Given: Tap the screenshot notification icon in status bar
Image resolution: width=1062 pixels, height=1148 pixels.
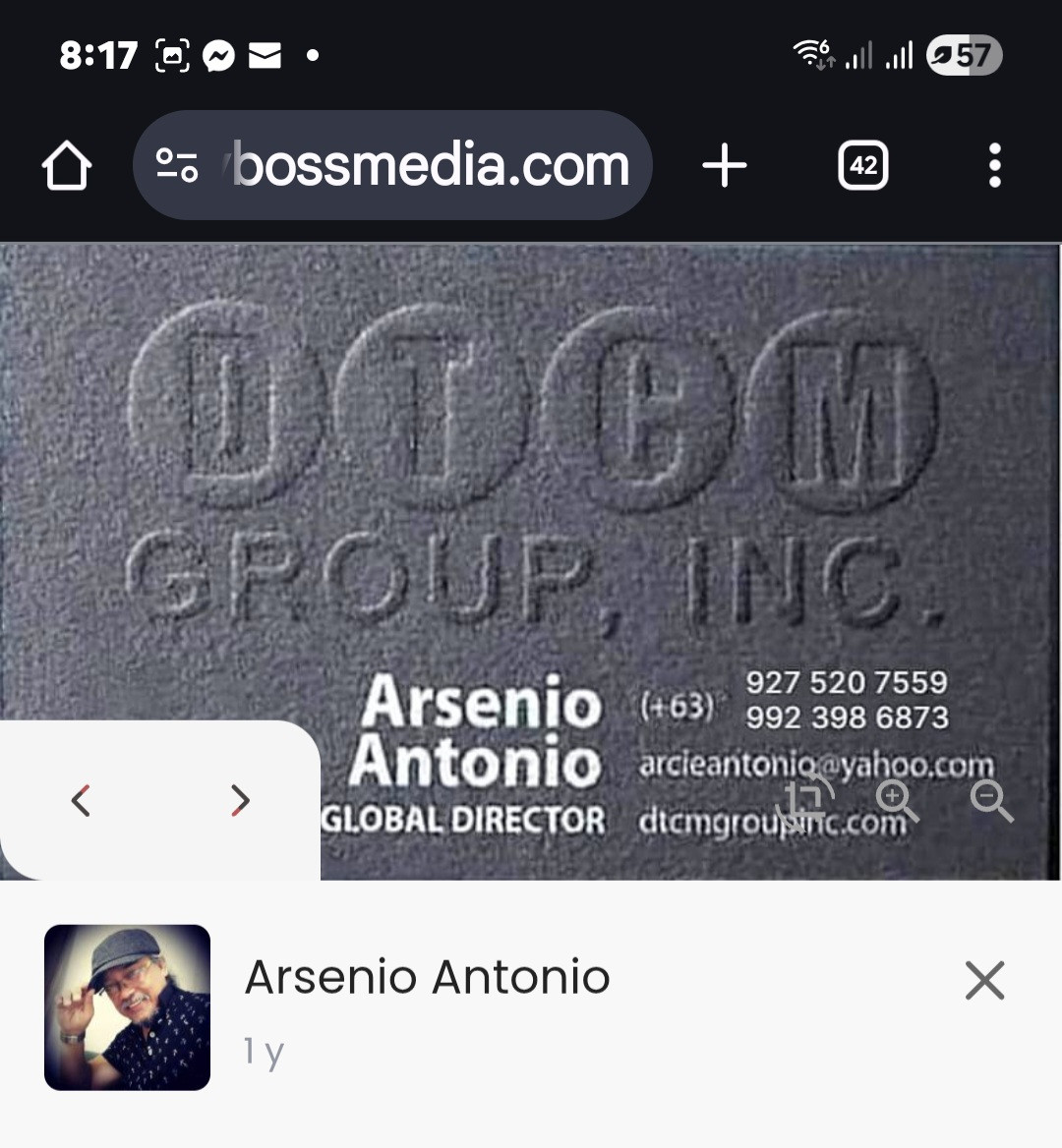Looking at the screenshot, I should tap(171, 56).
